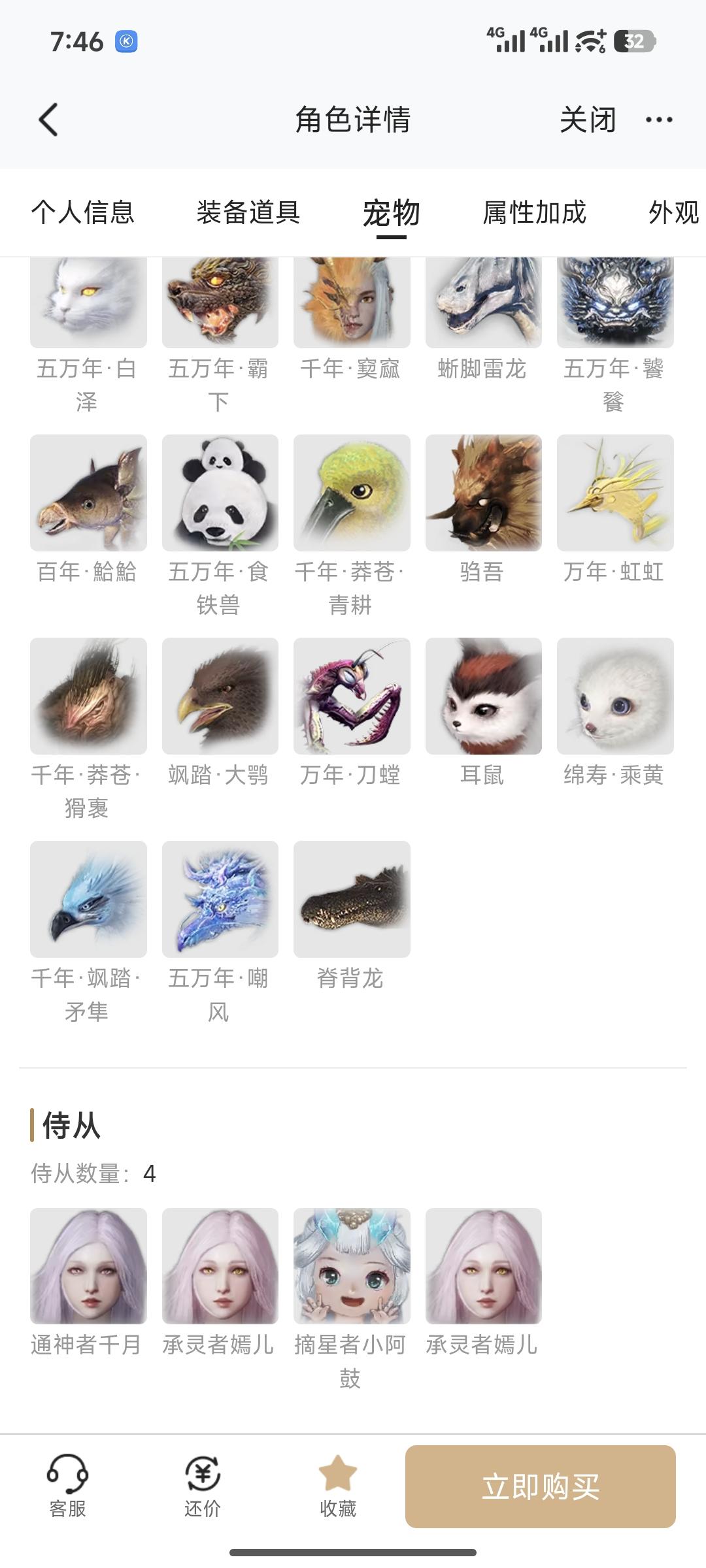
Task: View attendant 摘星者小阿鼓
Action: tap(352, 1266)
